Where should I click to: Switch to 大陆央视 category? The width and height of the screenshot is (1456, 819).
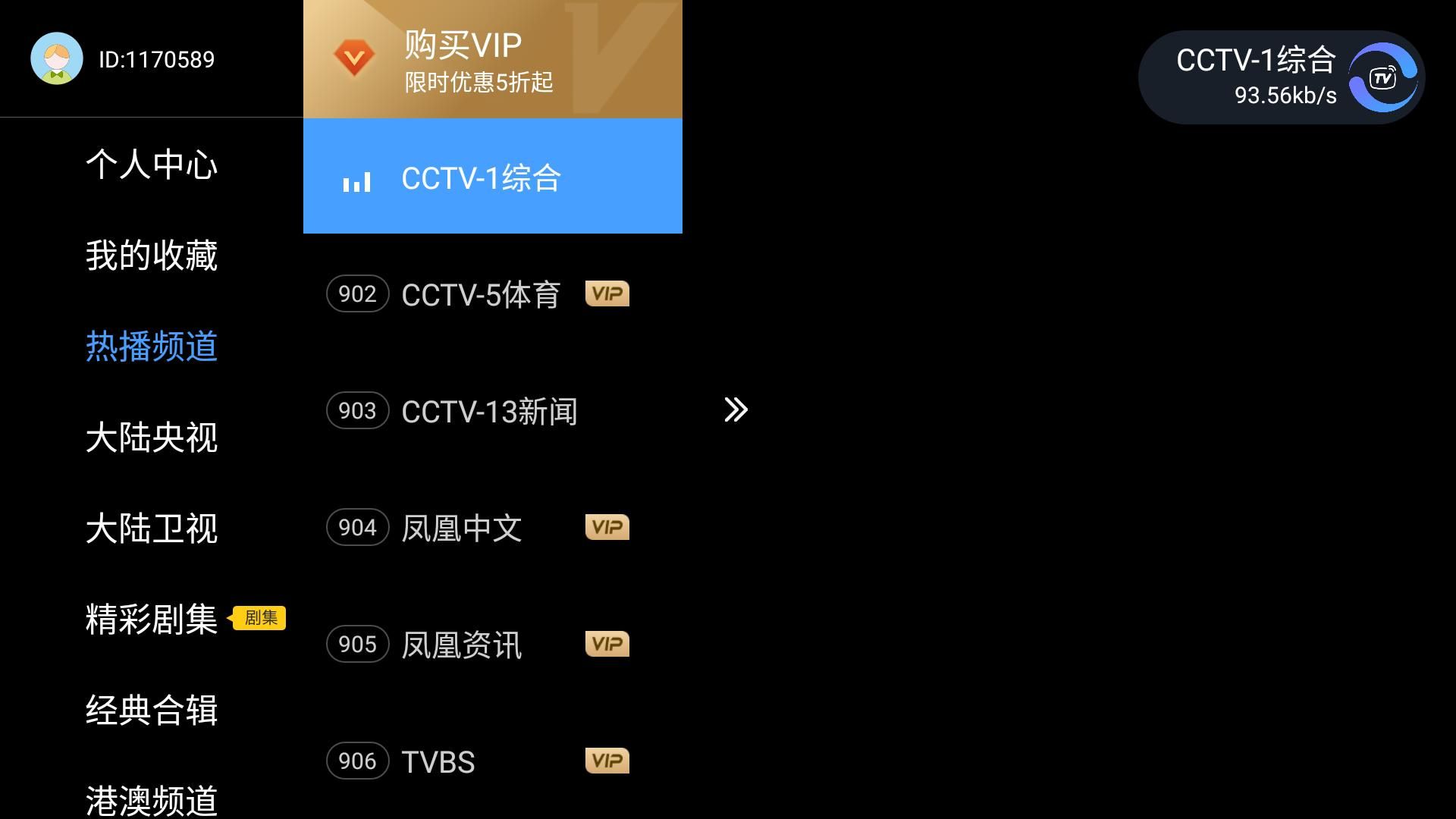coord(152,438)
